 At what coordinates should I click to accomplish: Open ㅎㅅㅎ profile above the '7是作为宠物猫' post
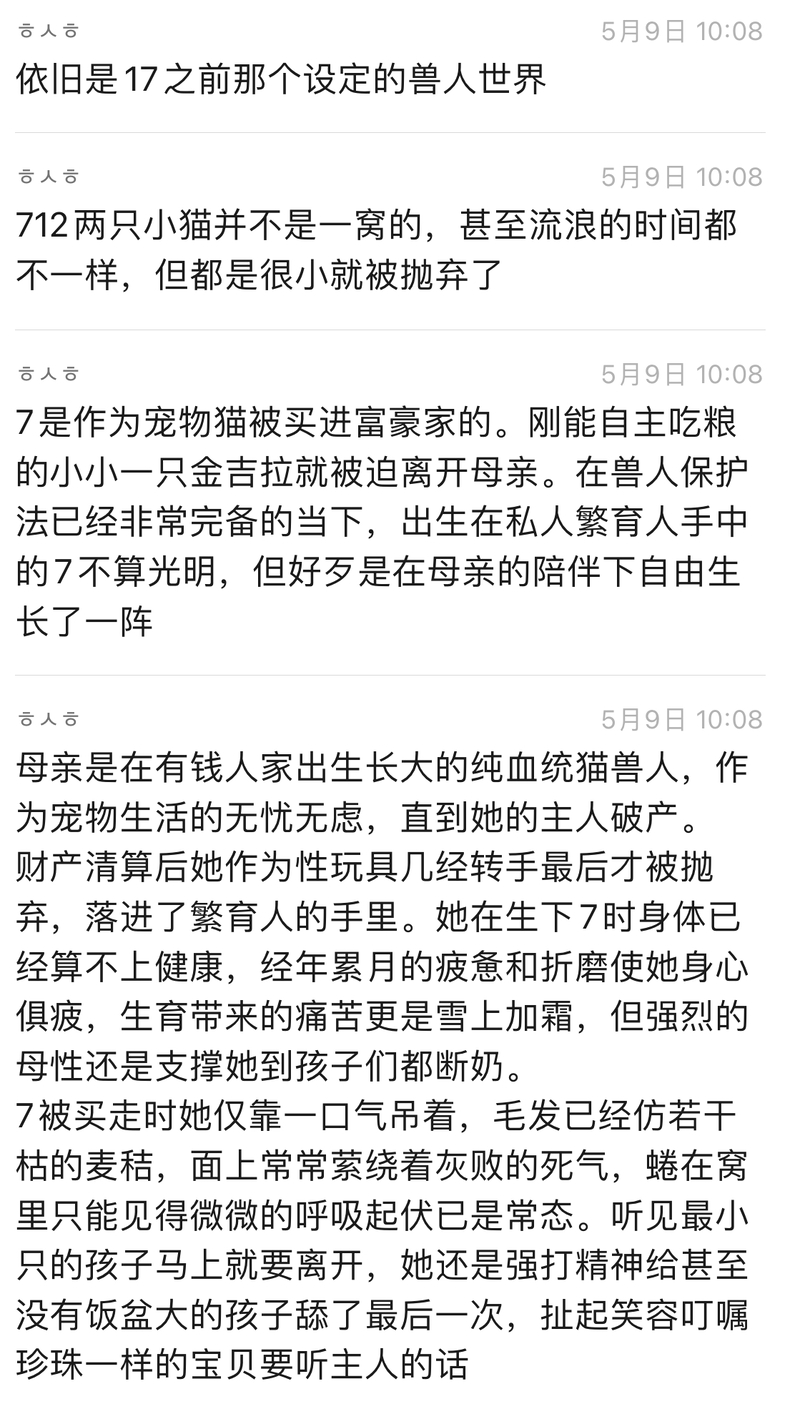click(x=48, y=374)
